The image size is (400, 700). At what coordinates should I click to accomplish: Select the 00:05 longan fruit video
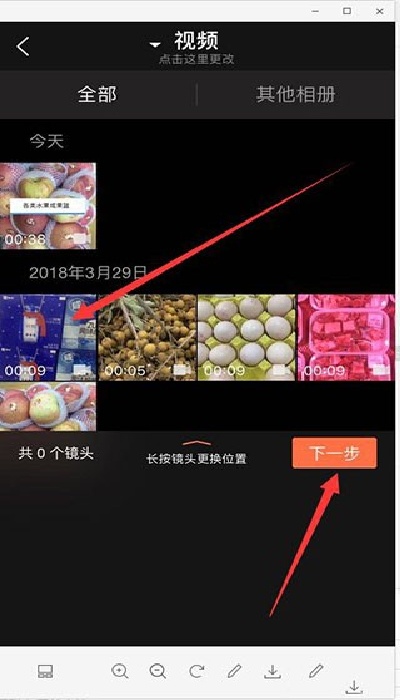coord(147,338)
